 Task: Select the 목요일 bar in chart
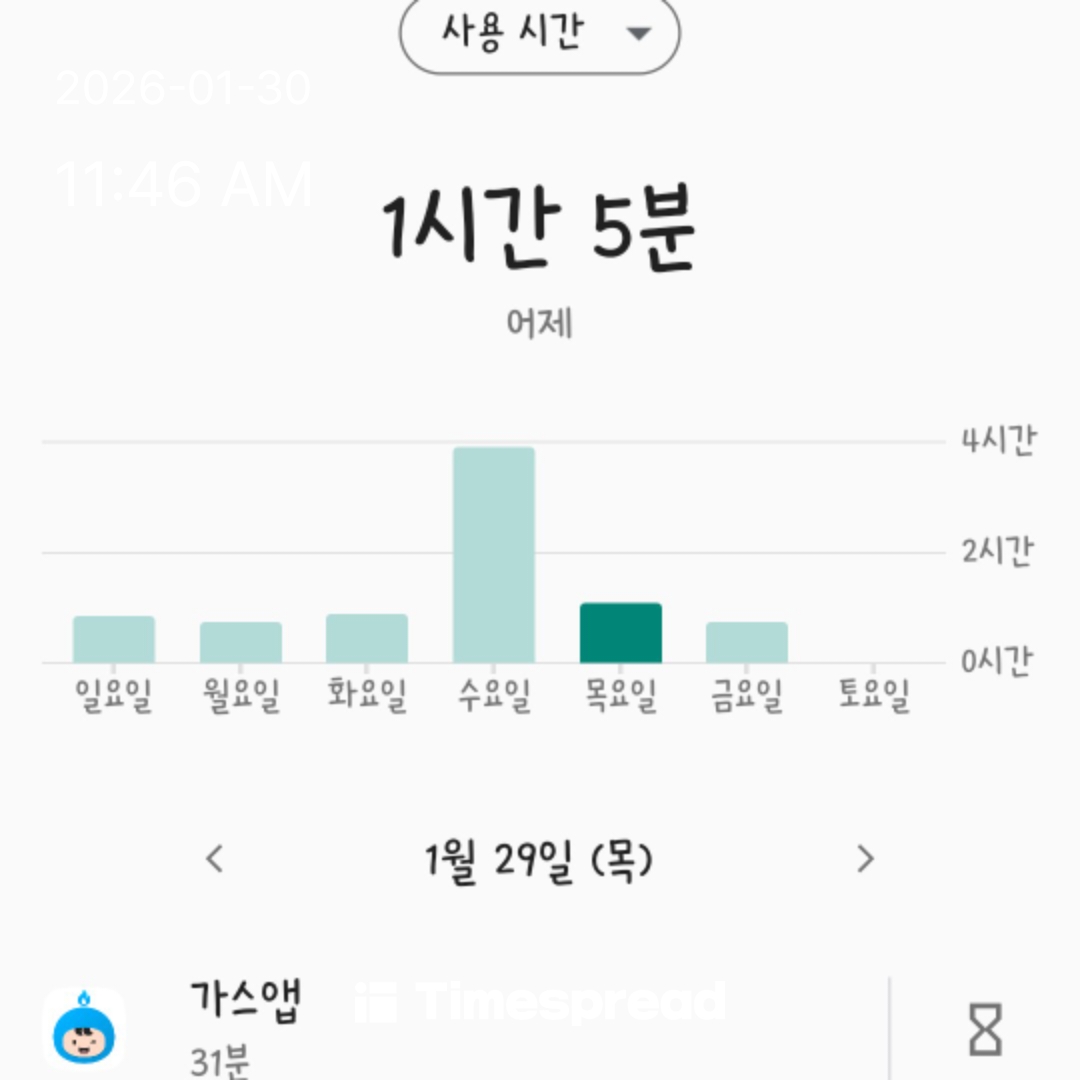click(x=621, y=633)
